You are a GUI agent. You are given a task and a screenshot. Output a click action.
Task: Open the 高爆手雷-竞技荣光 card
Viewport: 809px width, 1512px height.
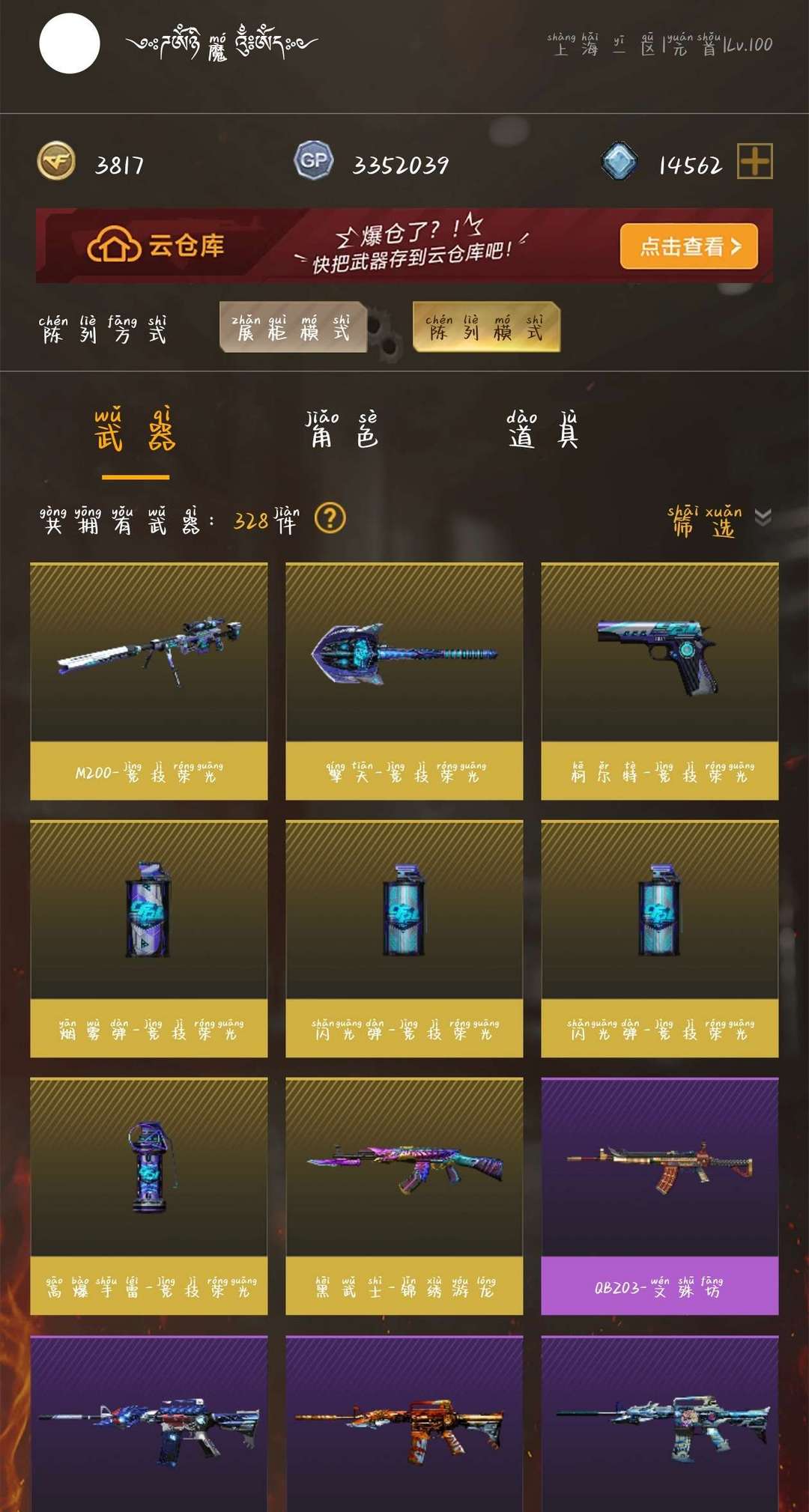click(149, 1197)
